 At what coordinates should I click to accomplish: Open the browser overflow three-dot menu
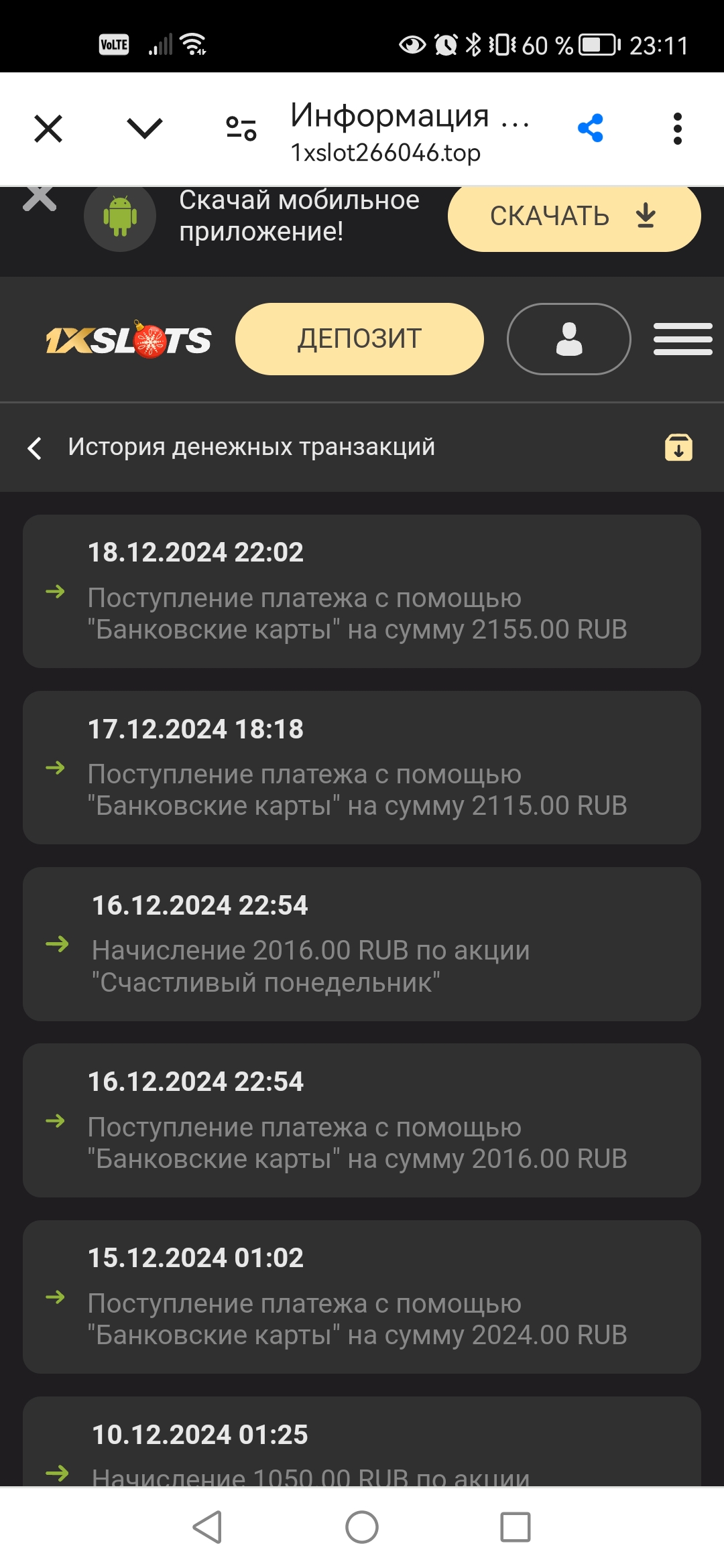pyautogui.click(x=678, y=127)
